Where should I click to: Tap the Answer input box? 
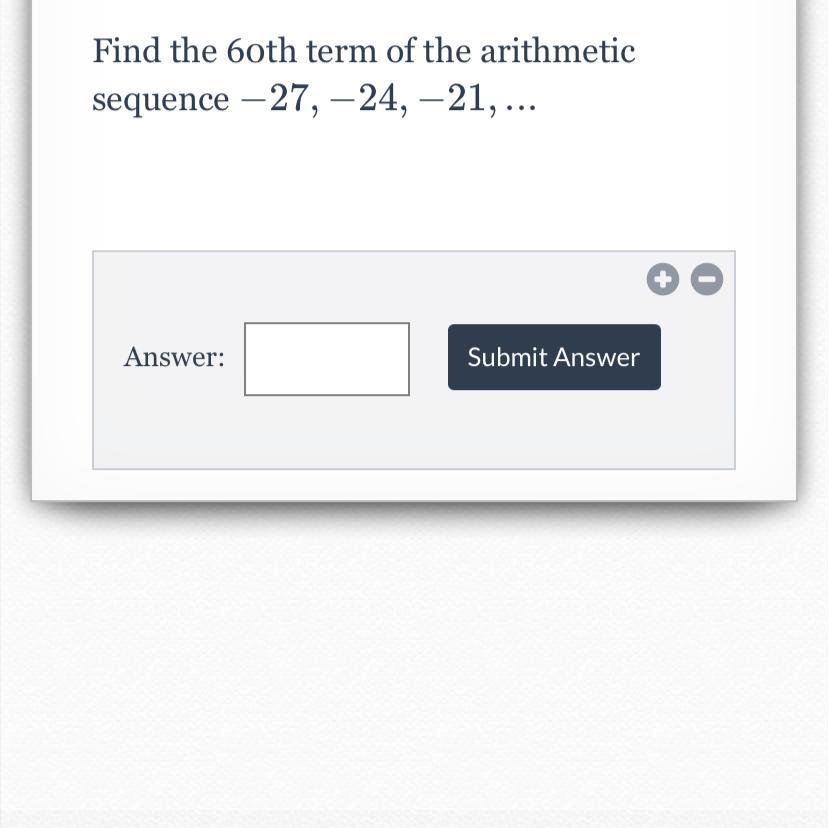click(x=327, y=359)
